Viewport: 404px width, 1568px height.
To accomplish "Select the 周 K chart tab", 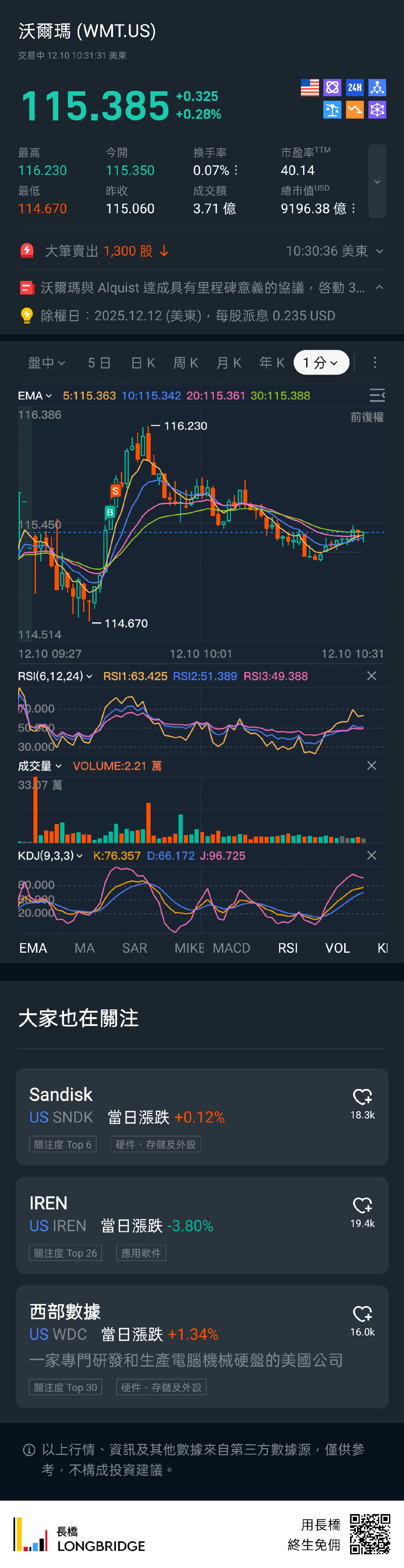I will click(186, 363).
